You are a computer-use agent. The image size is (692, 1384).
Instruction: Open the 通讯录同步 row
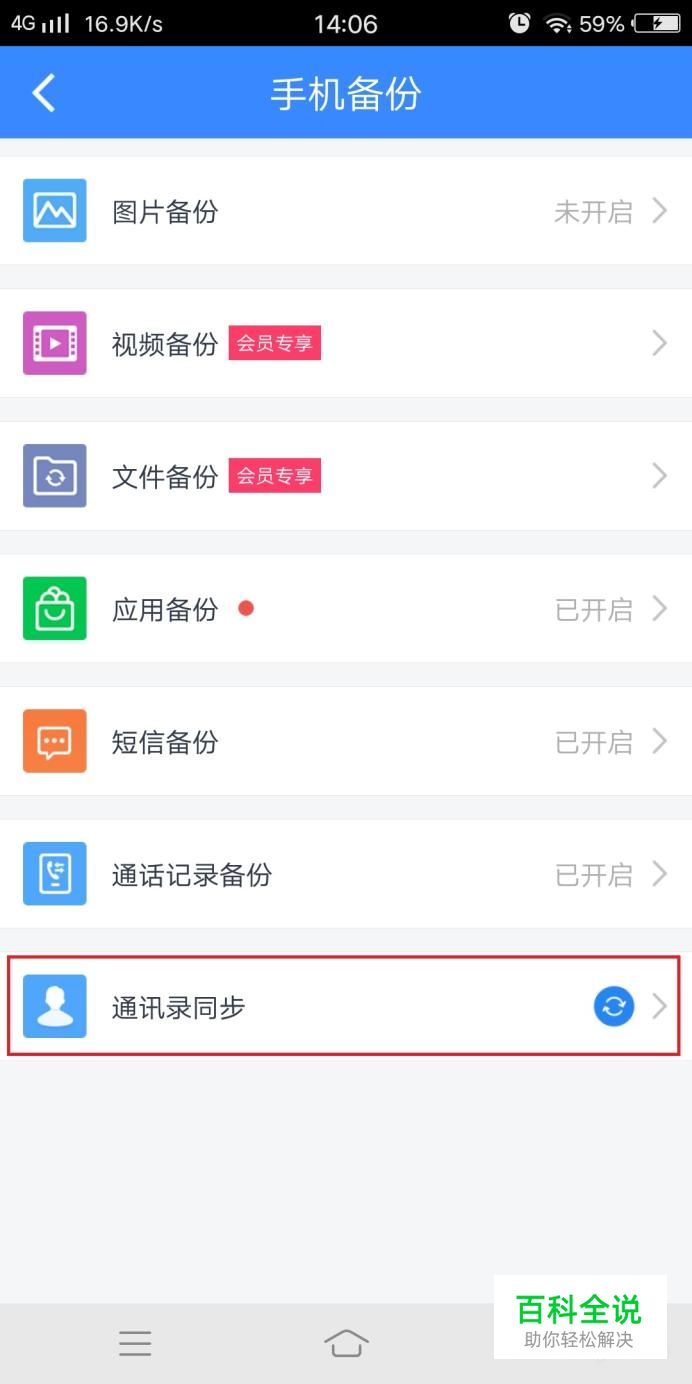point(346,1006)
